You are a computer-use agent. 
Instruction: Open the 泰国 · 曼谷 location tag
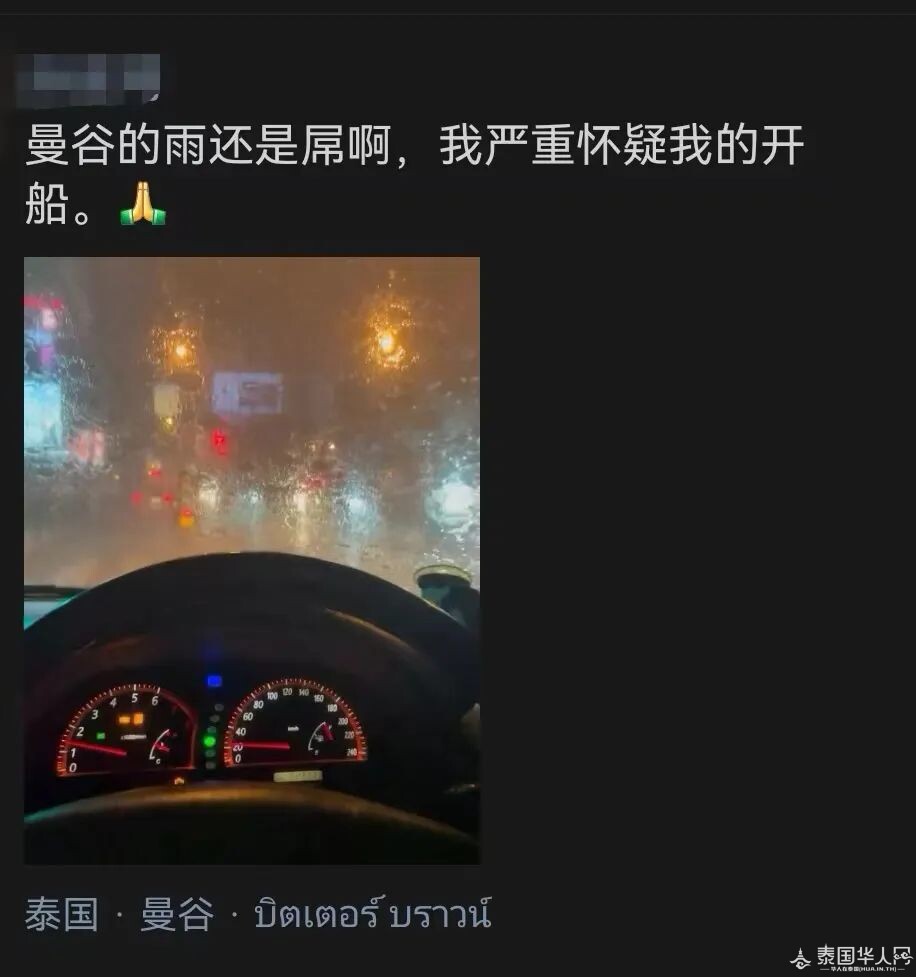click(x=257, y=914)
